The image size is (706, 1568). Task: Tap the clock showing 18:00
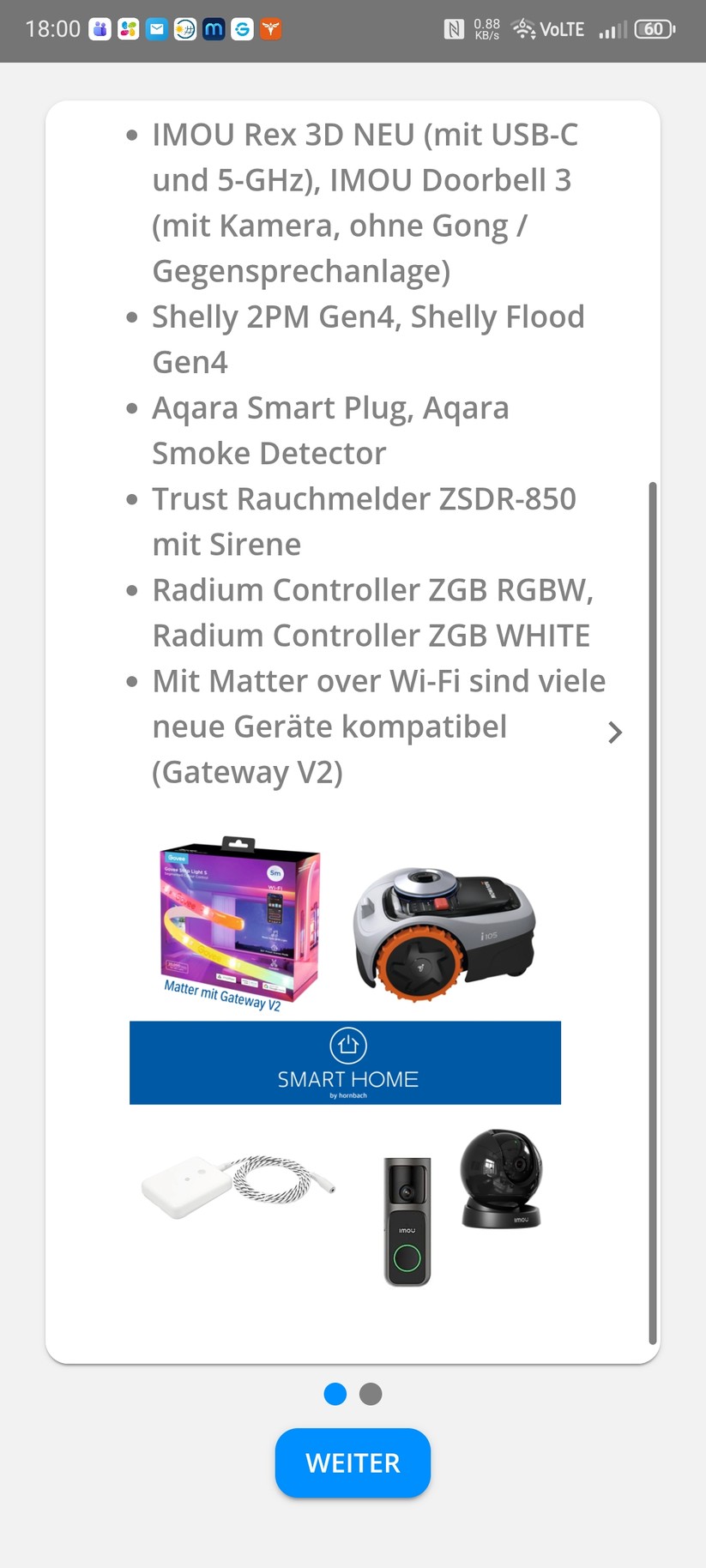tap(53, 28)
